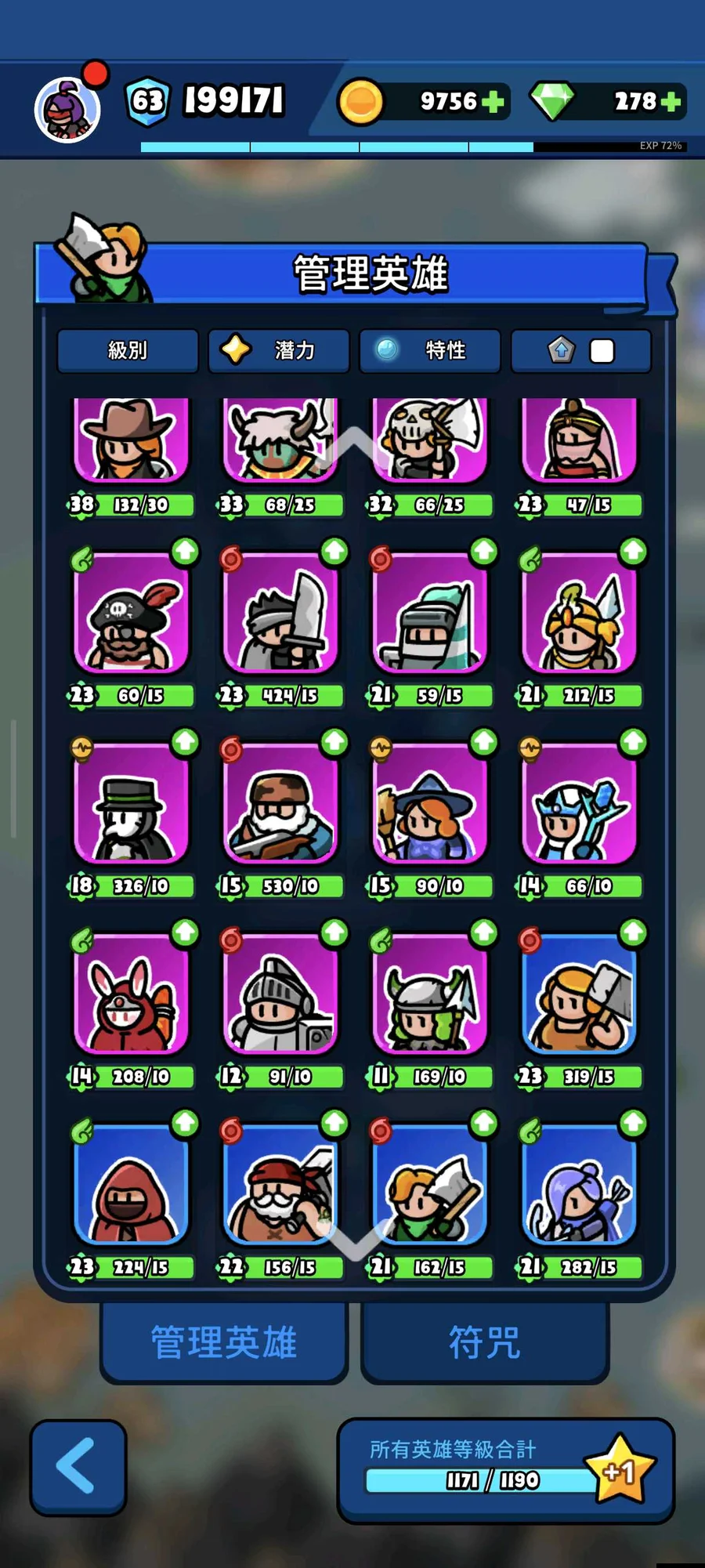Add more green gems with plus
Viewport: 705px width, 1568px height.
(671, 102)
